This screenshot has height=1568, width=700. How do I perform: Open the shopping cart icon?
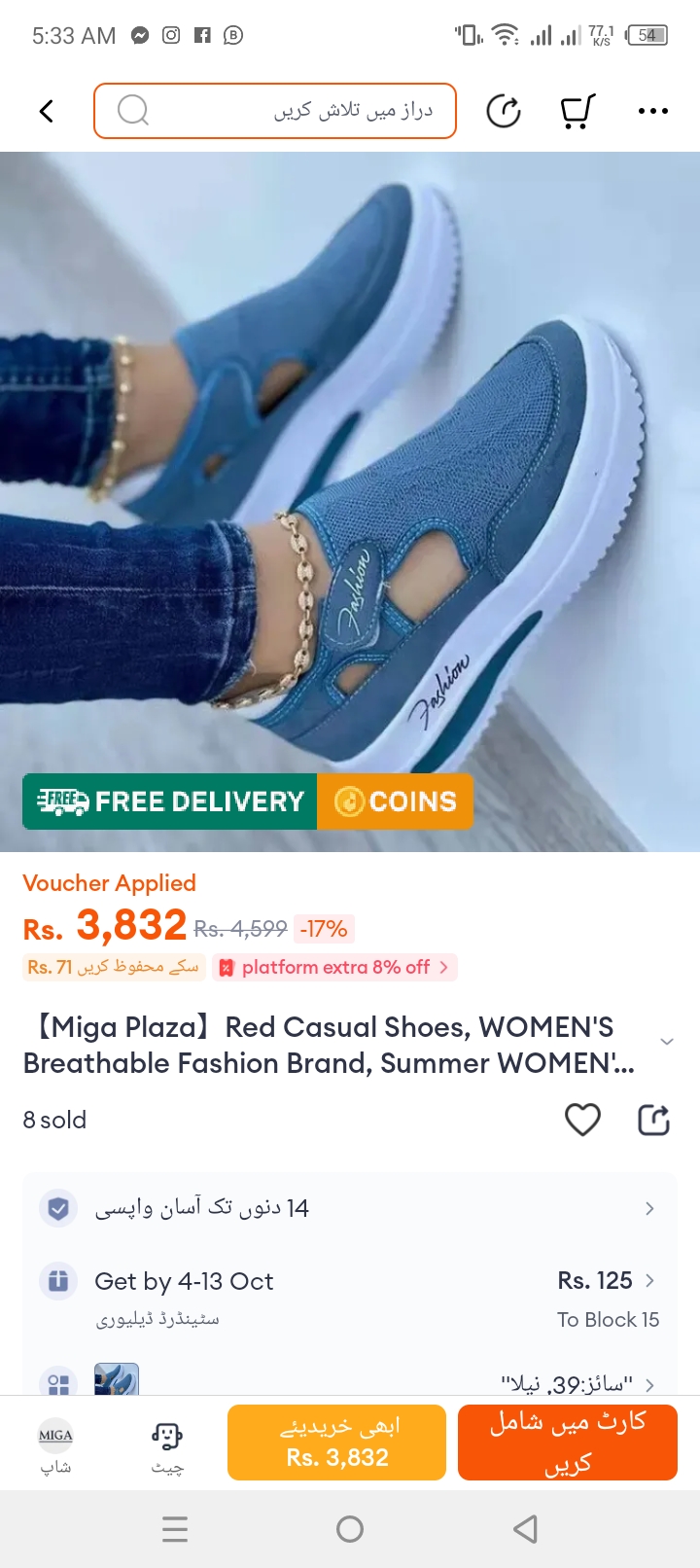pos(577,111)
